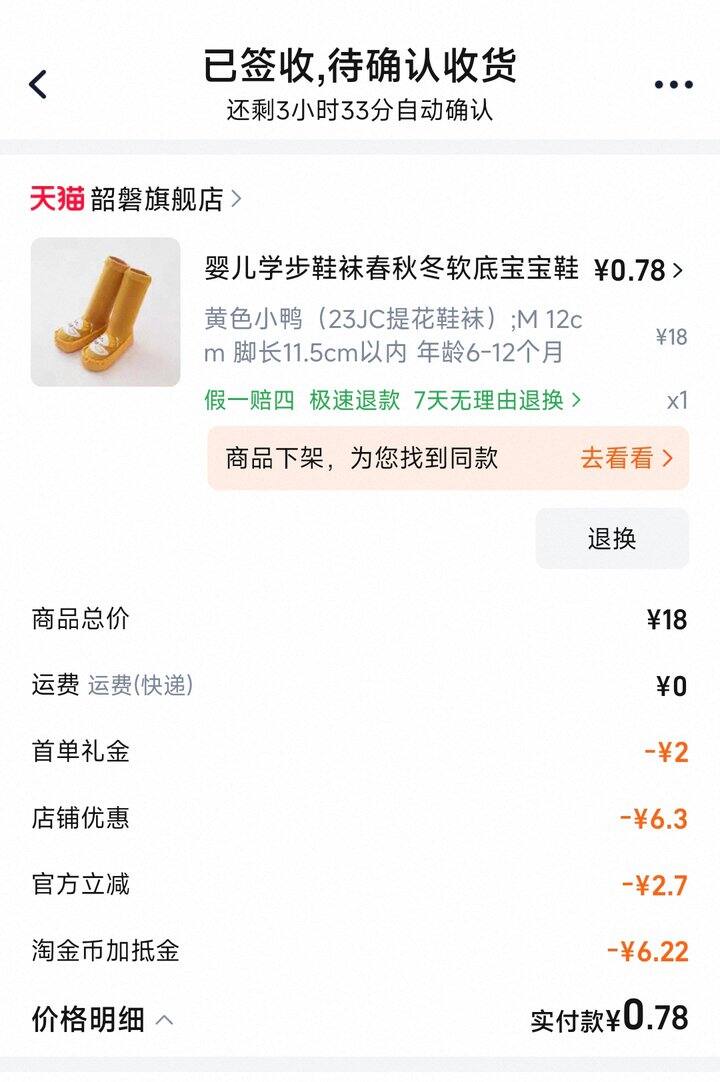Click the 官方立减 -¥2.7 row
Viewport: 720px width, 1082px height.
(360, 884)
